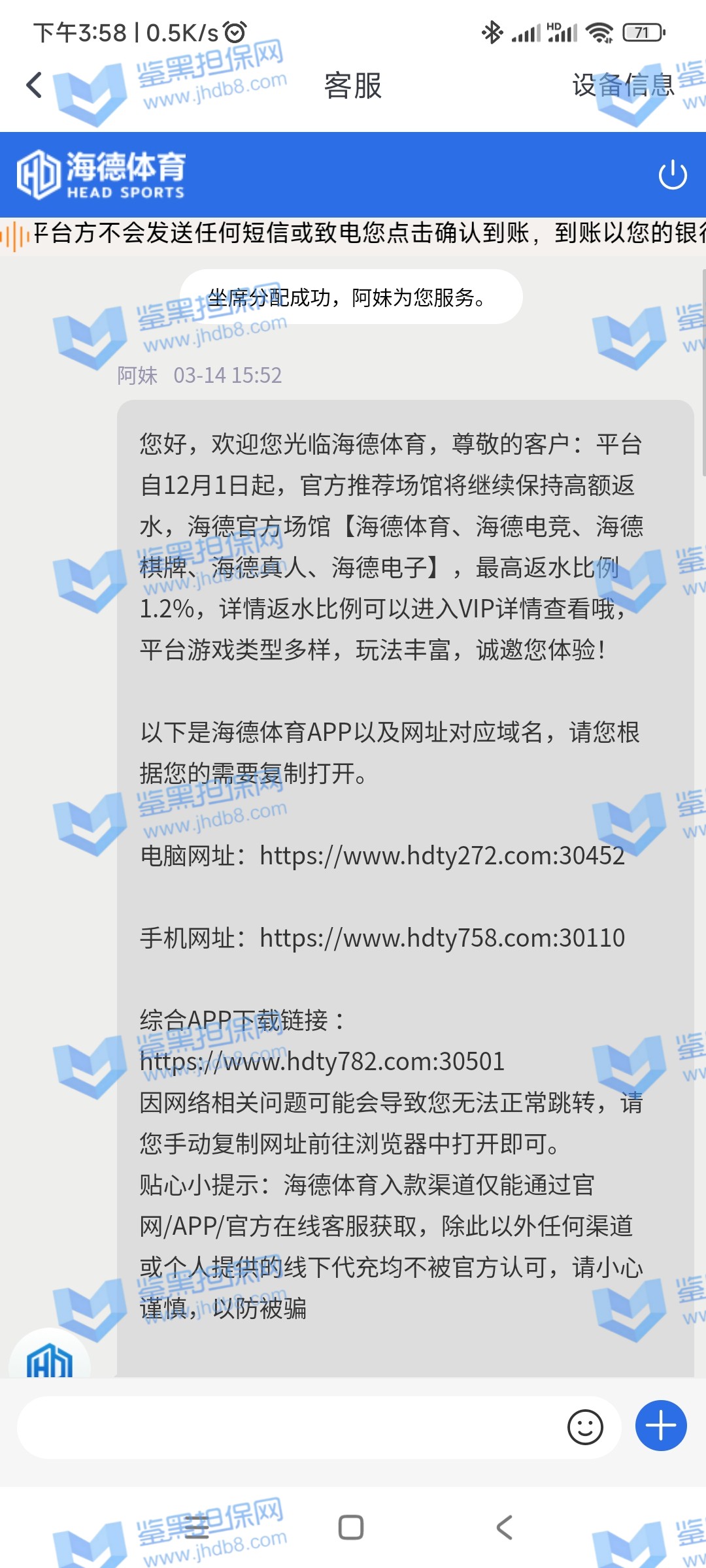Screen dimensions: 706x1568
Task: Open the hdty782 app download link
Action: pyautogui.click(x=322, y=1062)
